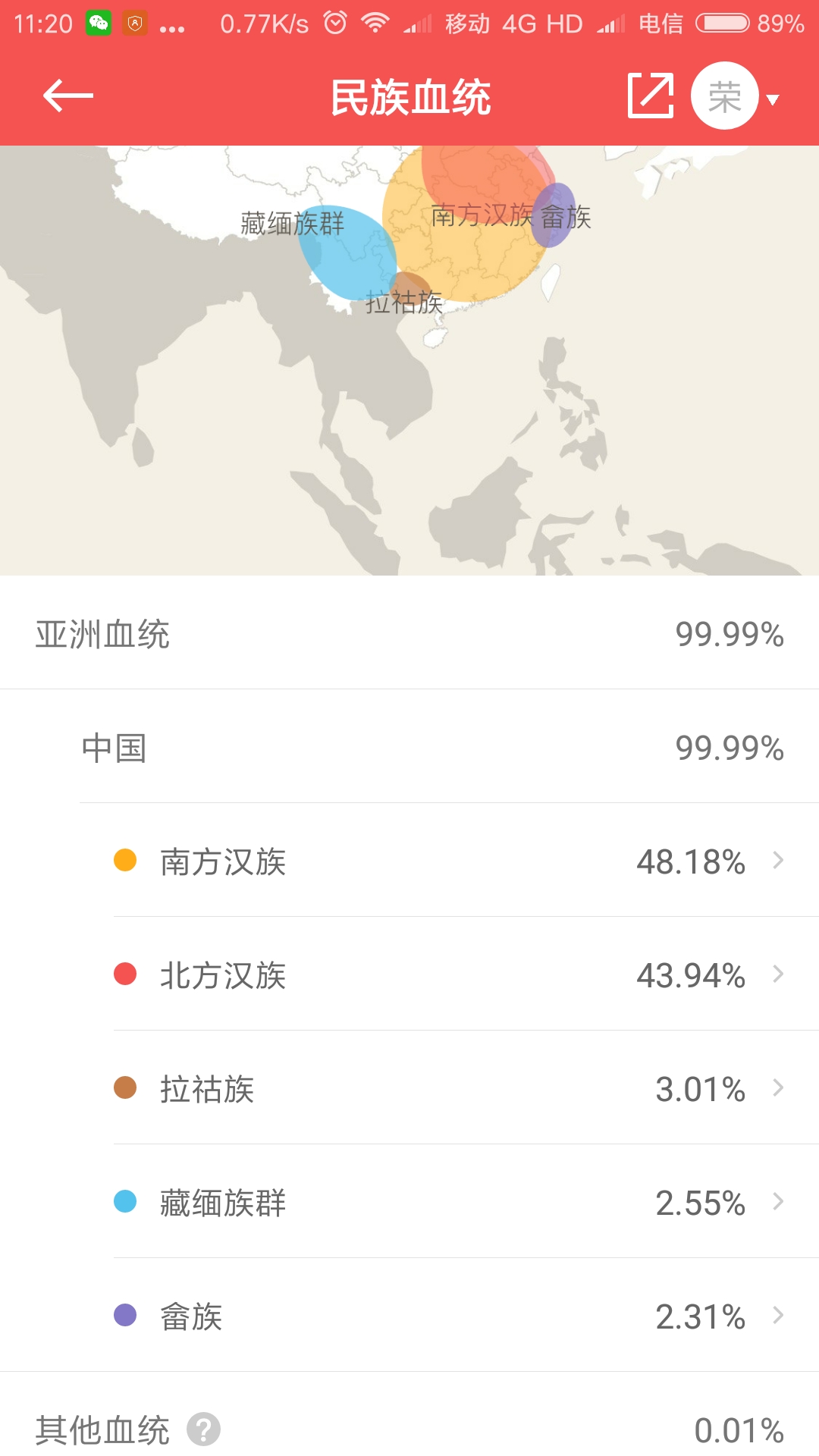819x1456 pixels.
Task: Open the 荣 profile switcher dropdown
Action: click(x=735, y=96)
